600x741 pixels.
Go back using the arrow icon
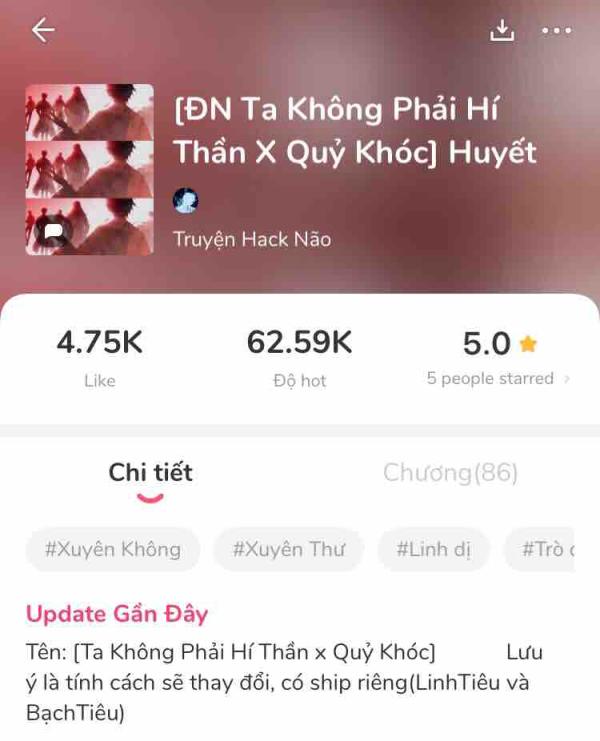(43, 31)
